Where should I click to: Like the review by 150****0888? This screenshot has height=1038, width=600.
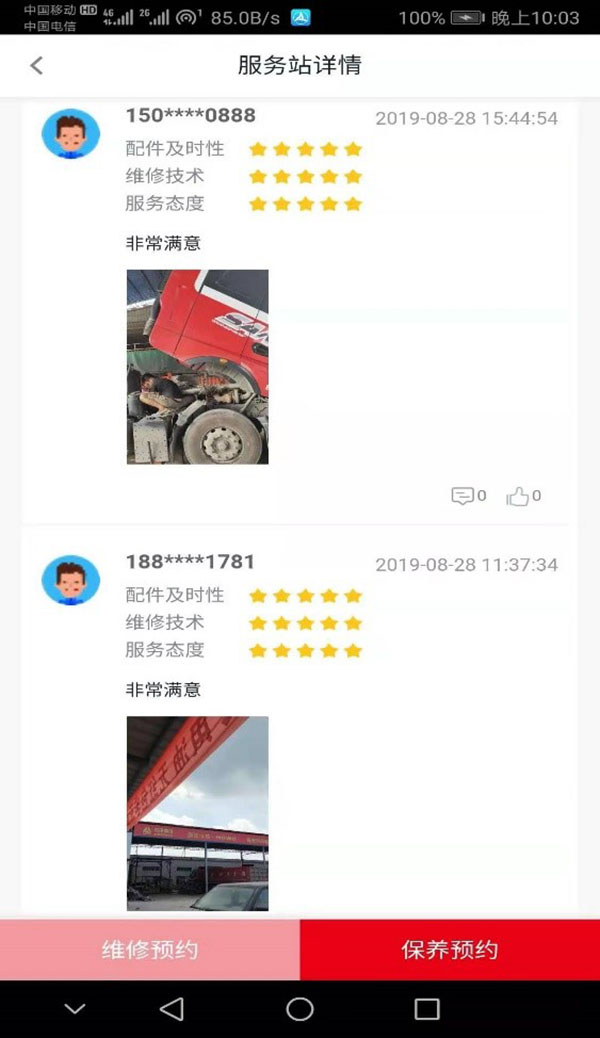point(522,496)
